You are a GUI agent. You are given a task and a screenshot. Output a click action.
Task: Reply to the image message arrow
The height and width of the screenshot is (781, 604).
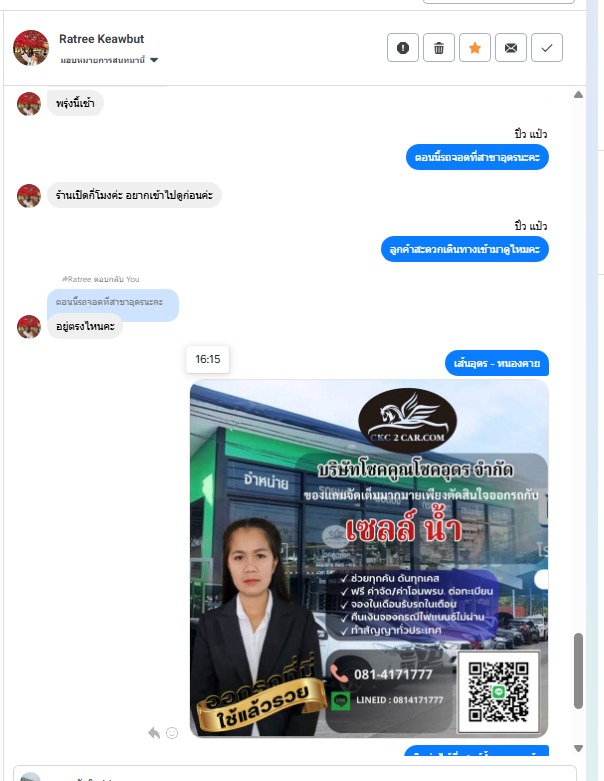tap(154, 733)
